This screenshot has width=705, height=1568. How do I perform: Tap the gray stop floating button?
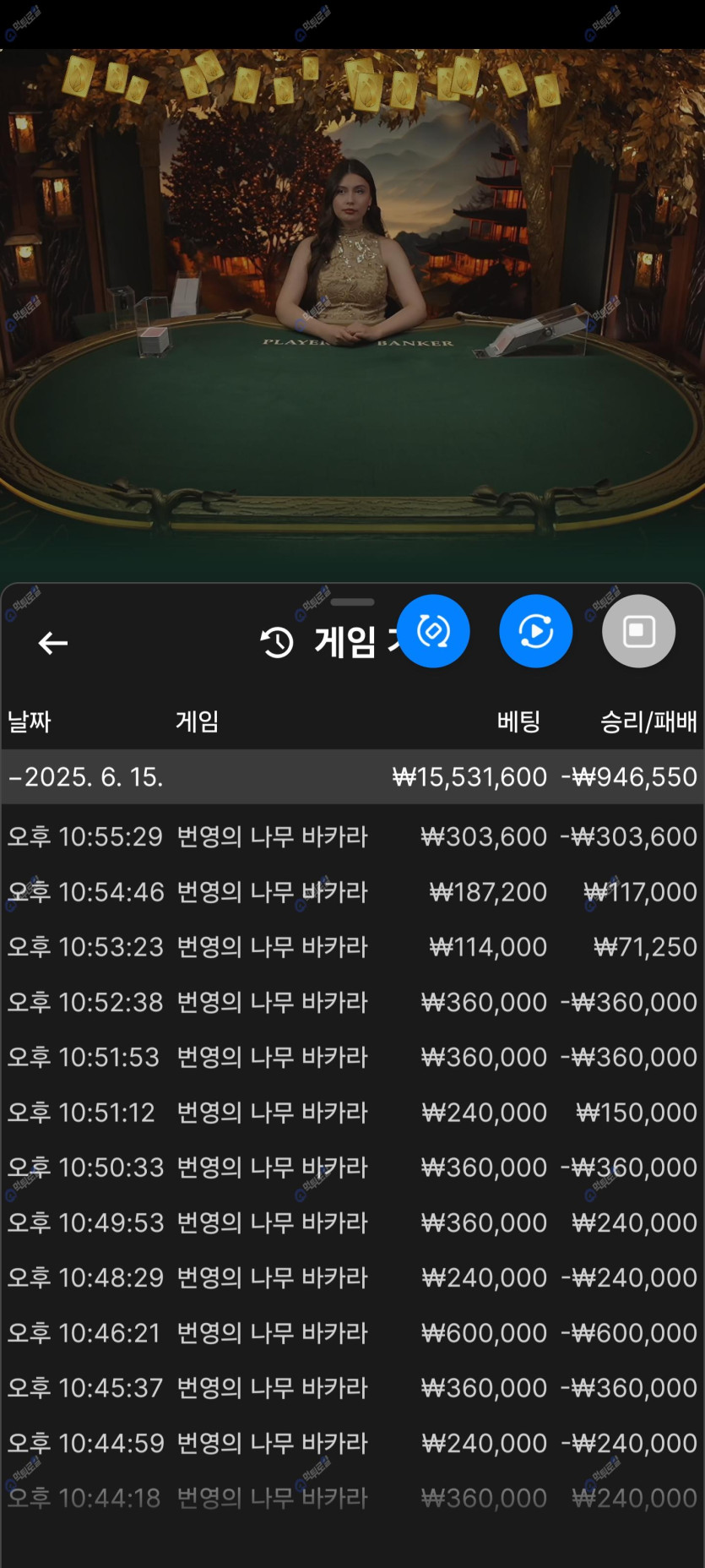coord(638,631)
